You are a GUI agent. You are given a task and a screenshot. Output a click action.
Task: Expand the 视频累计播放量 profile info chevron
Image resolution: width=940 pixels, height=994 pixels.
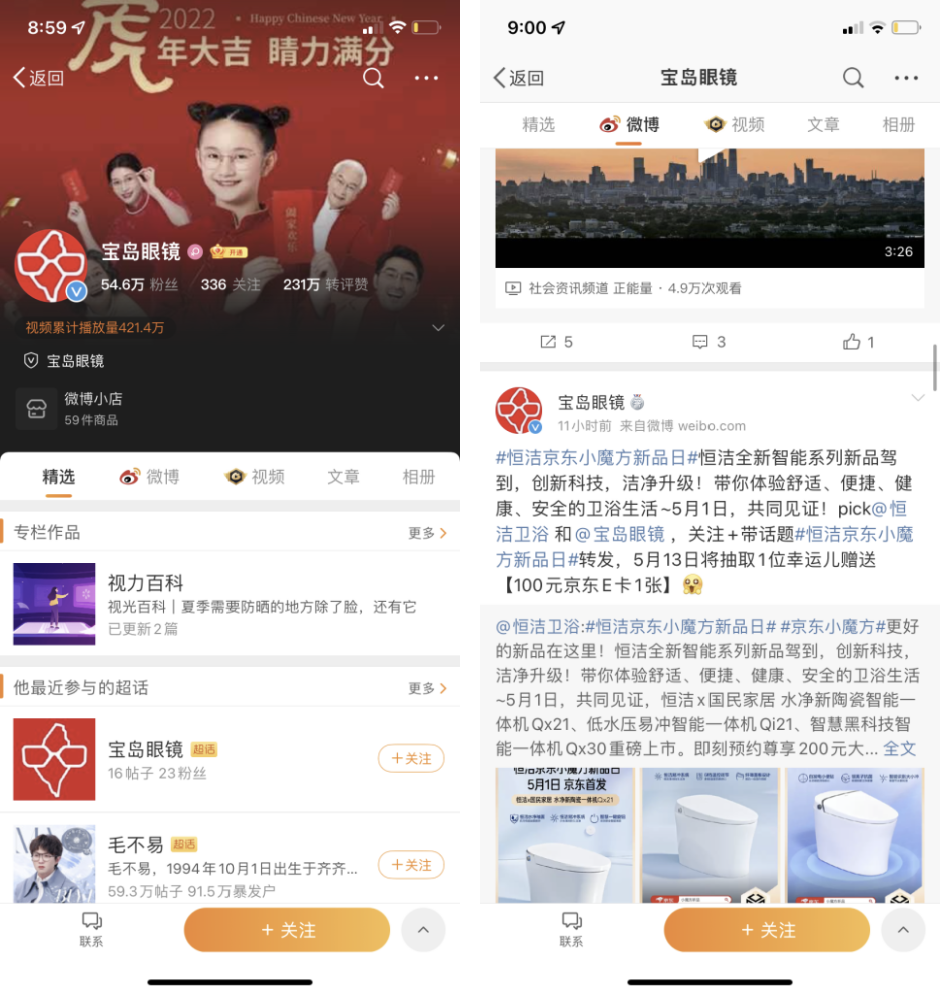(438, 328)
